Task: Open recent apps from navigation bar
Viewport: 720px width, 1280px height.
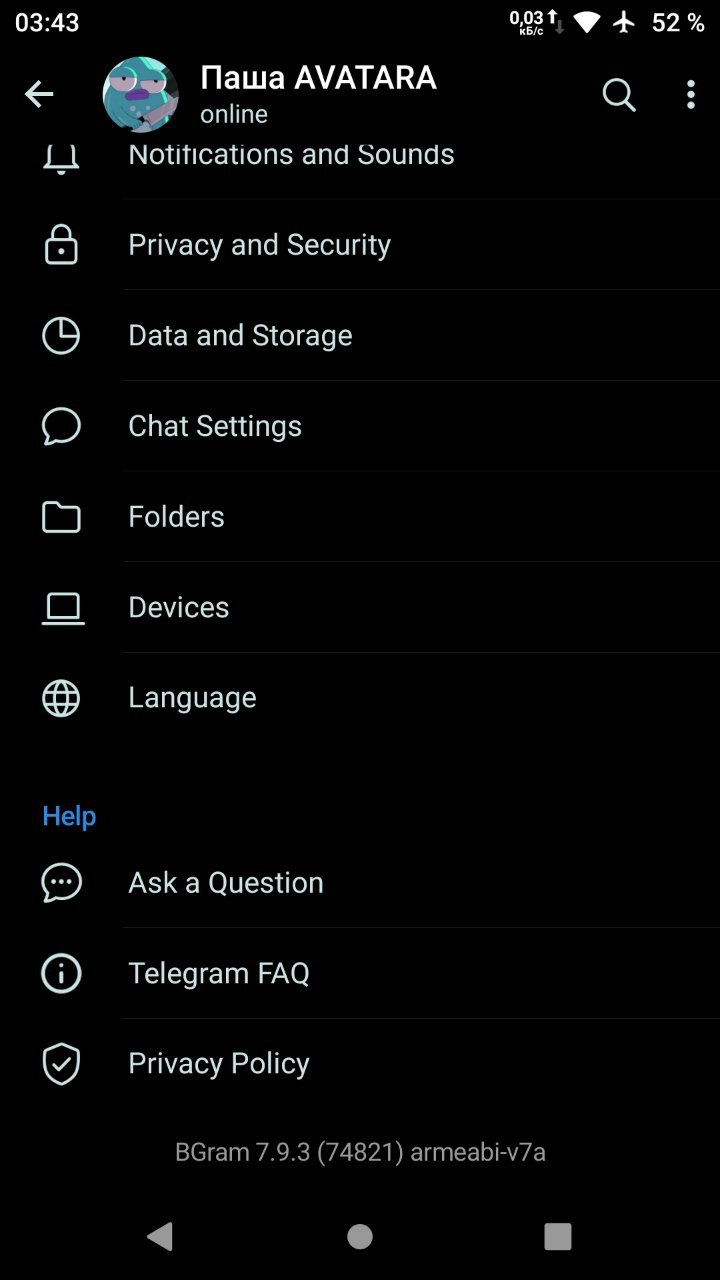Action: tap(558, 1237)
